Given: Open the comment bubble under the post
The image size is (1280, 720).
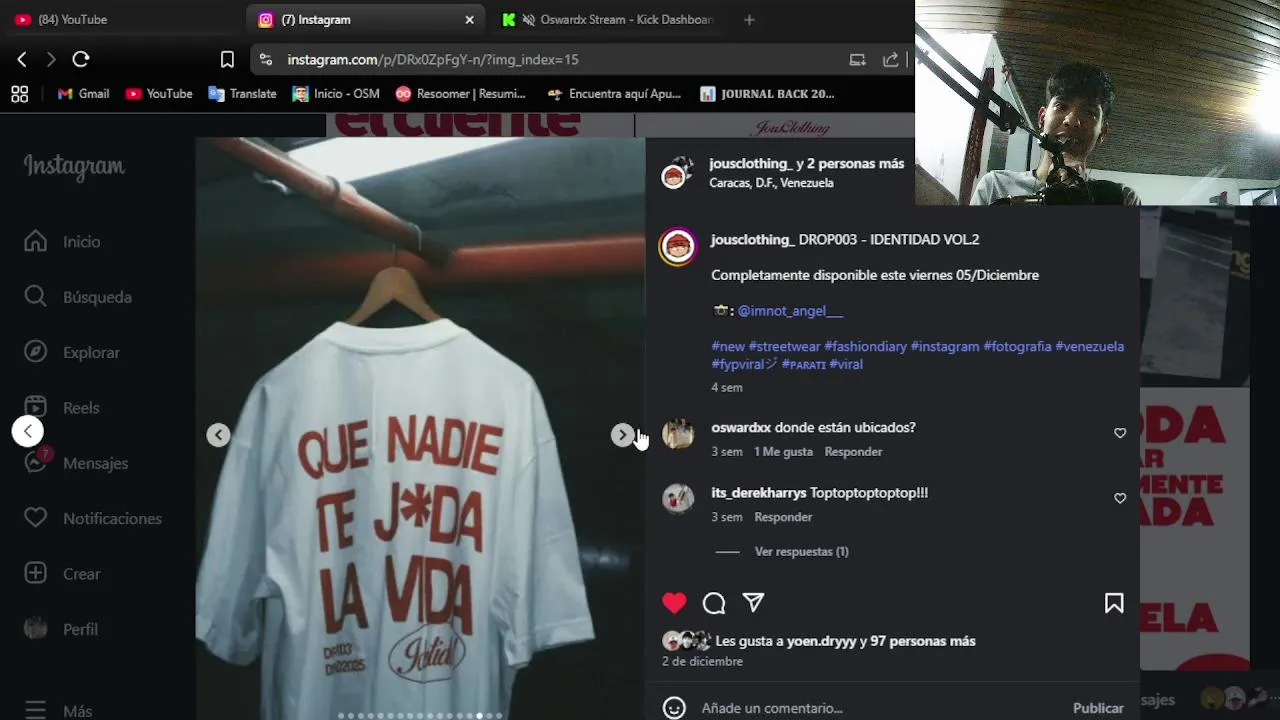Looking at the screenshot, I should (714, 603).
